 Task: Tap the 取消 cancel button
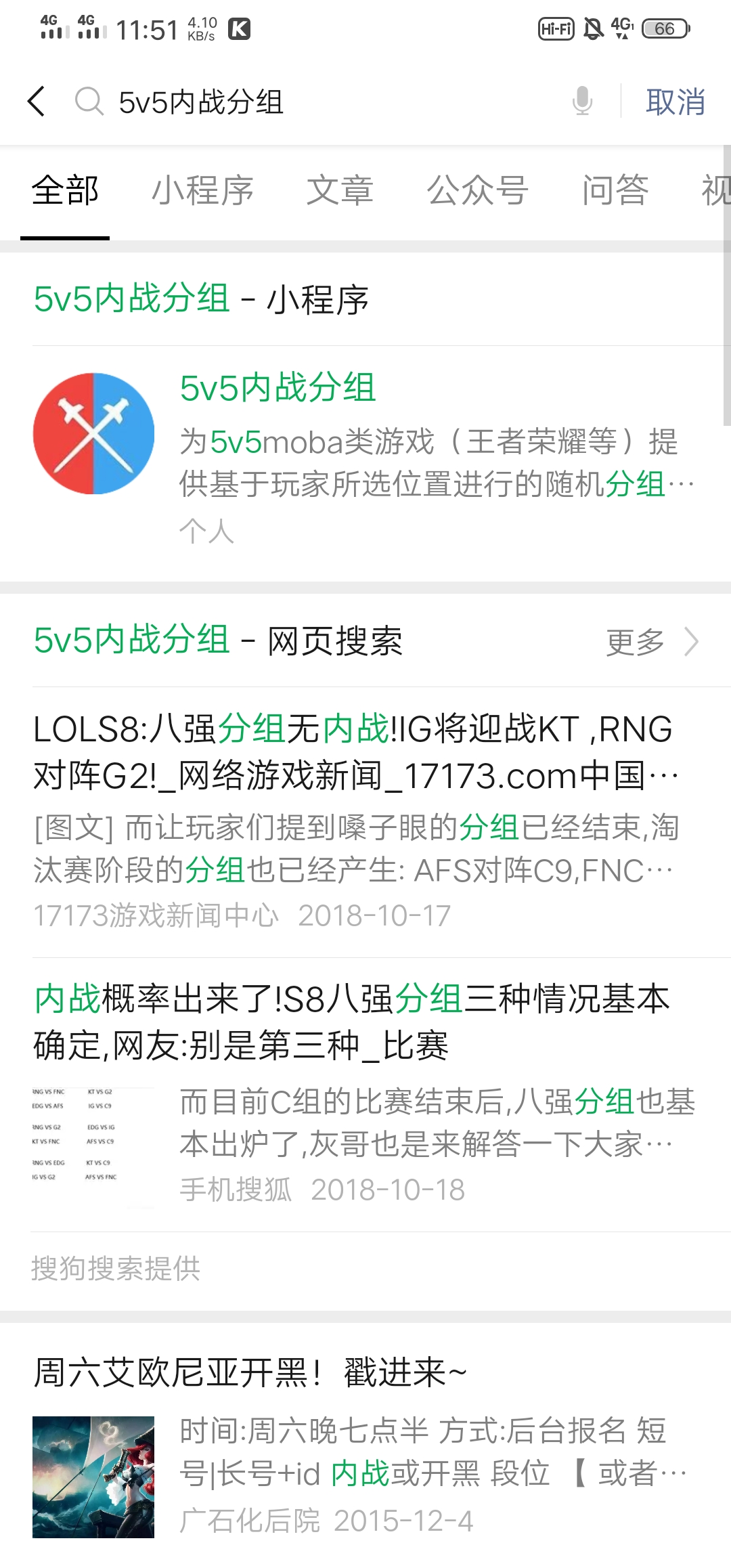[675, 102]
